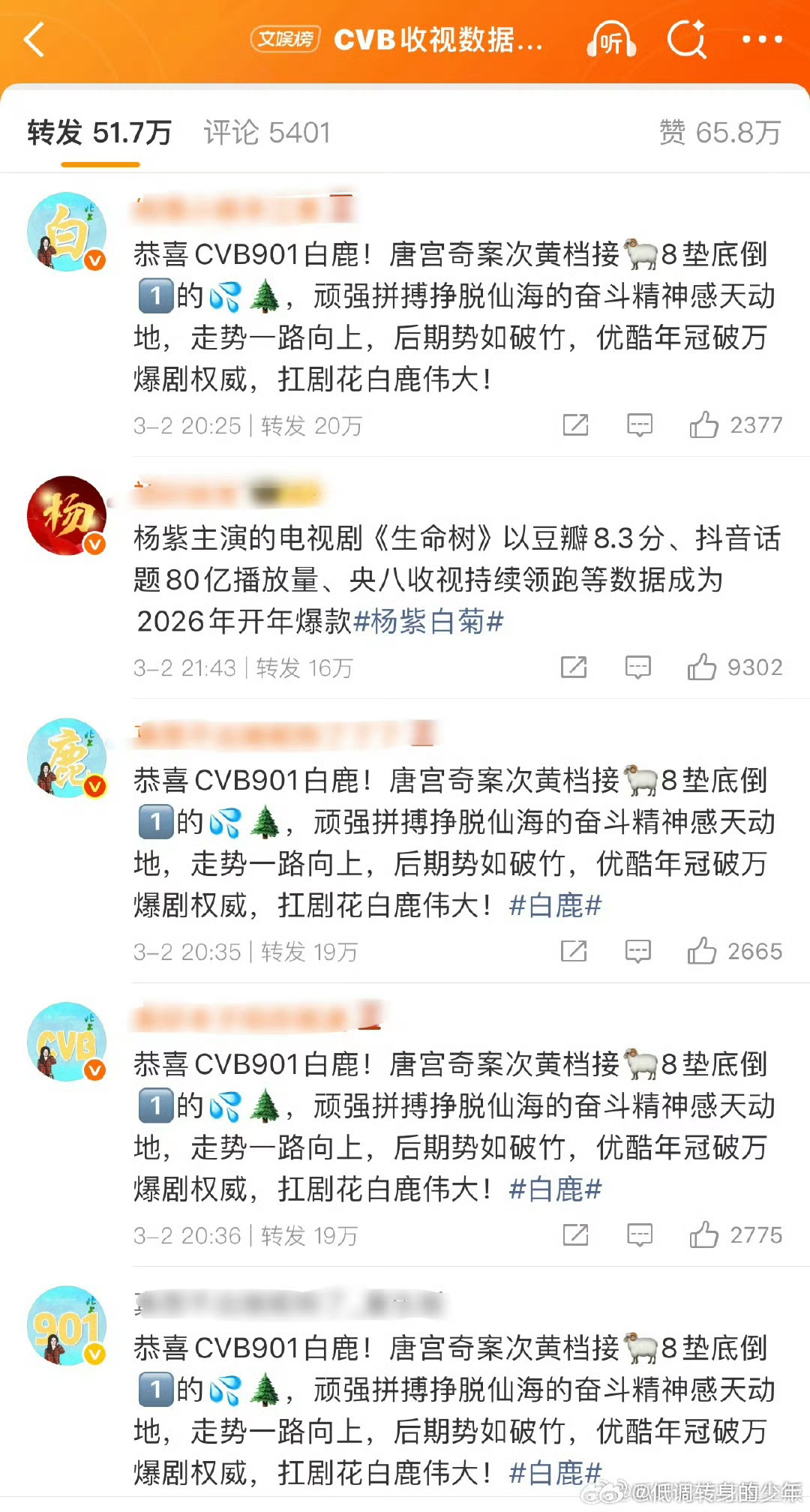The height and width of the screenshot is (1512, 810).
Task: Toggle like on the 杨紫 post with 9302 likes
Action: click(x=702, y=666)
